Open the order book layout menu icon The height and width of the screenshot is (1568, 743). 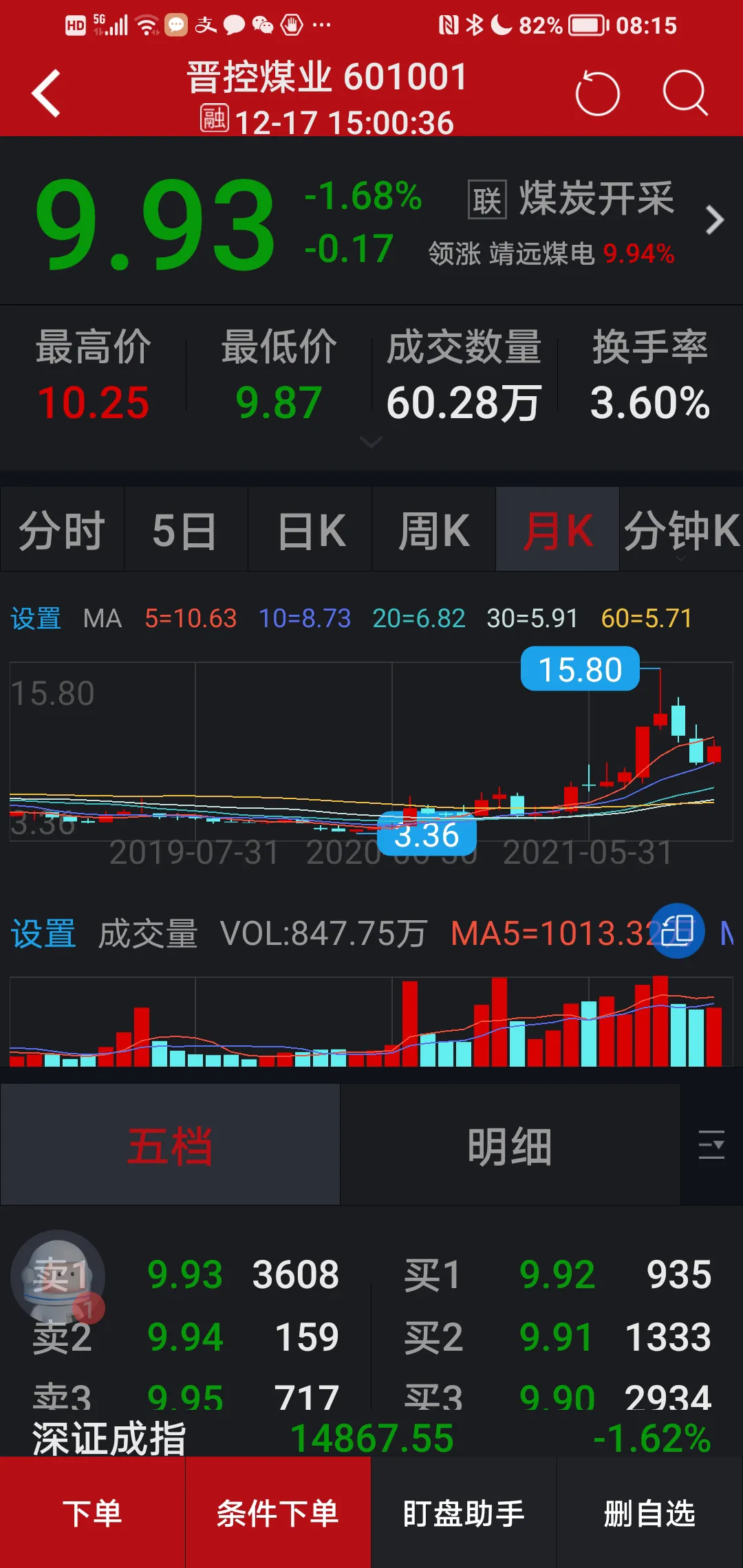pos(711,1145)
